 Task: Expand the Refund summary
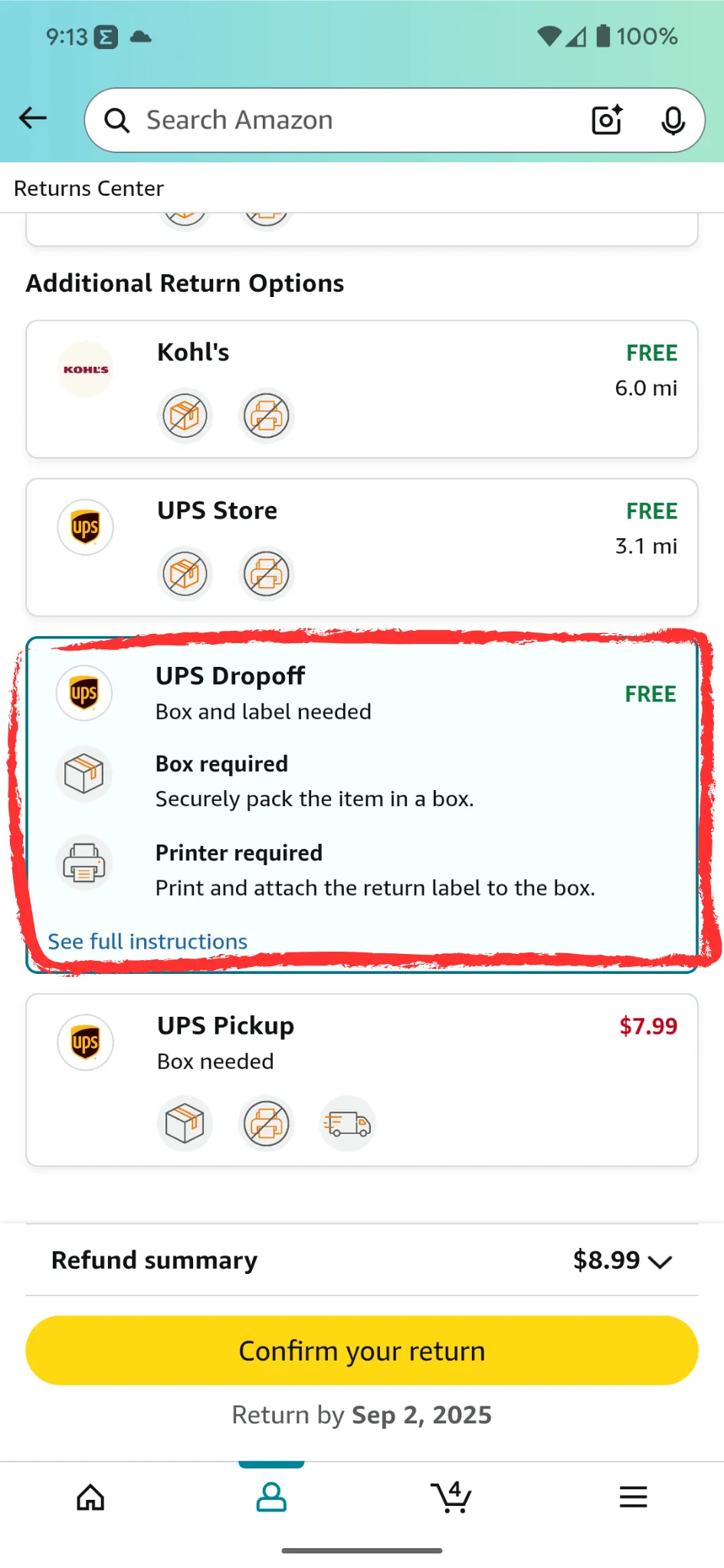362,1259
